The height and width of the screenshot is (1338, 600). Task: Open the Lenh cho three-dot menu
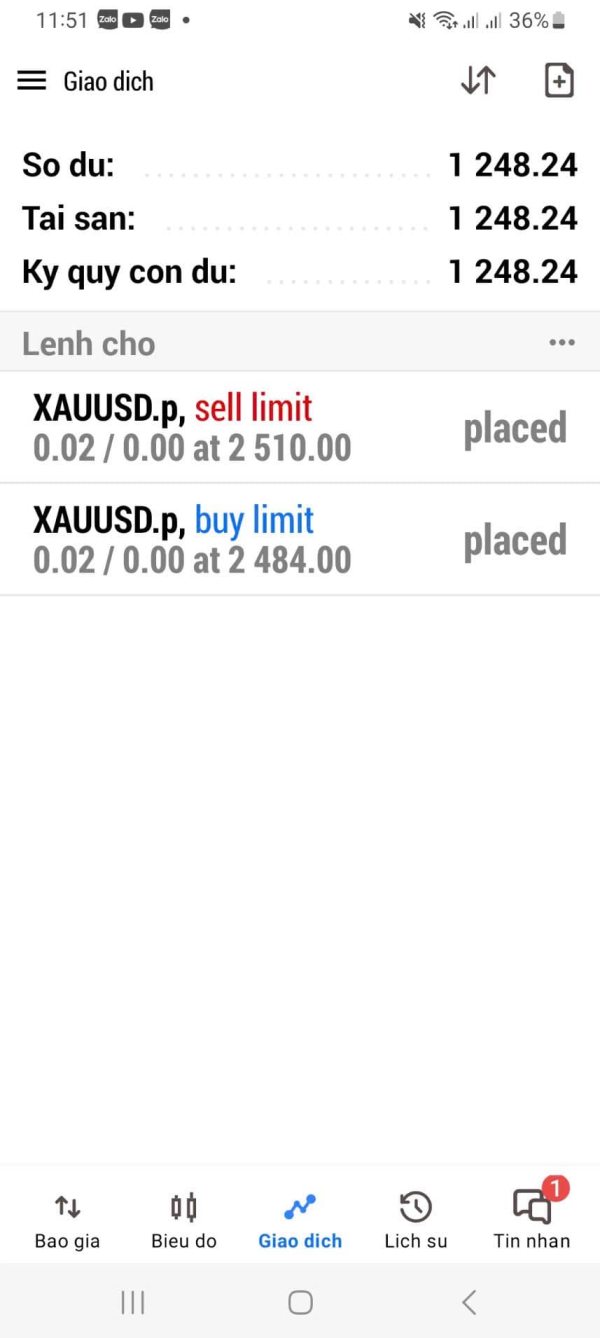562,343
